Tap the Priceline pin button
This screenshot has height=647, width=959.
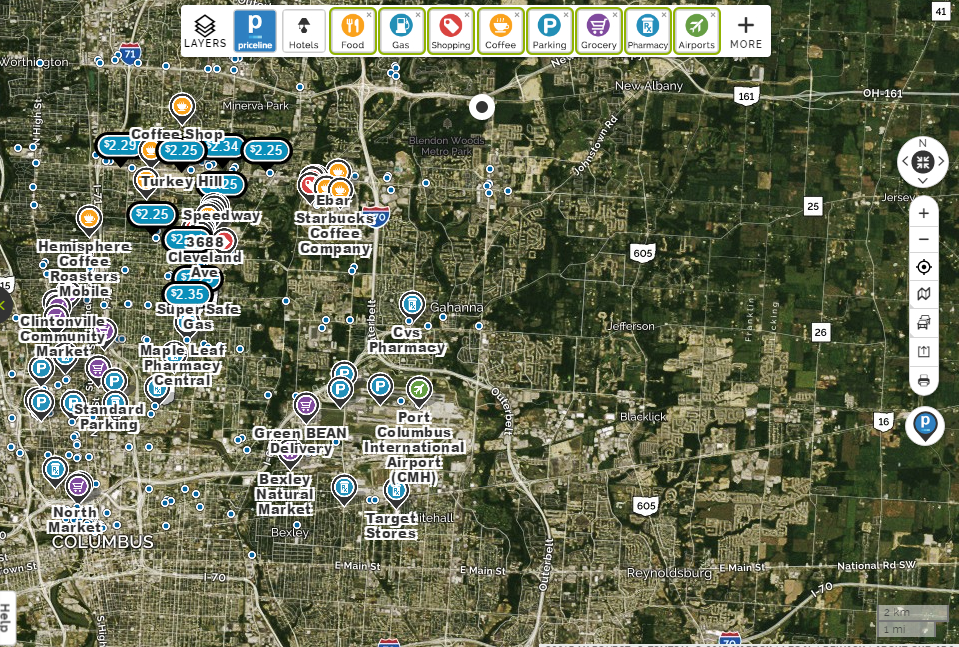coord(925,426)
